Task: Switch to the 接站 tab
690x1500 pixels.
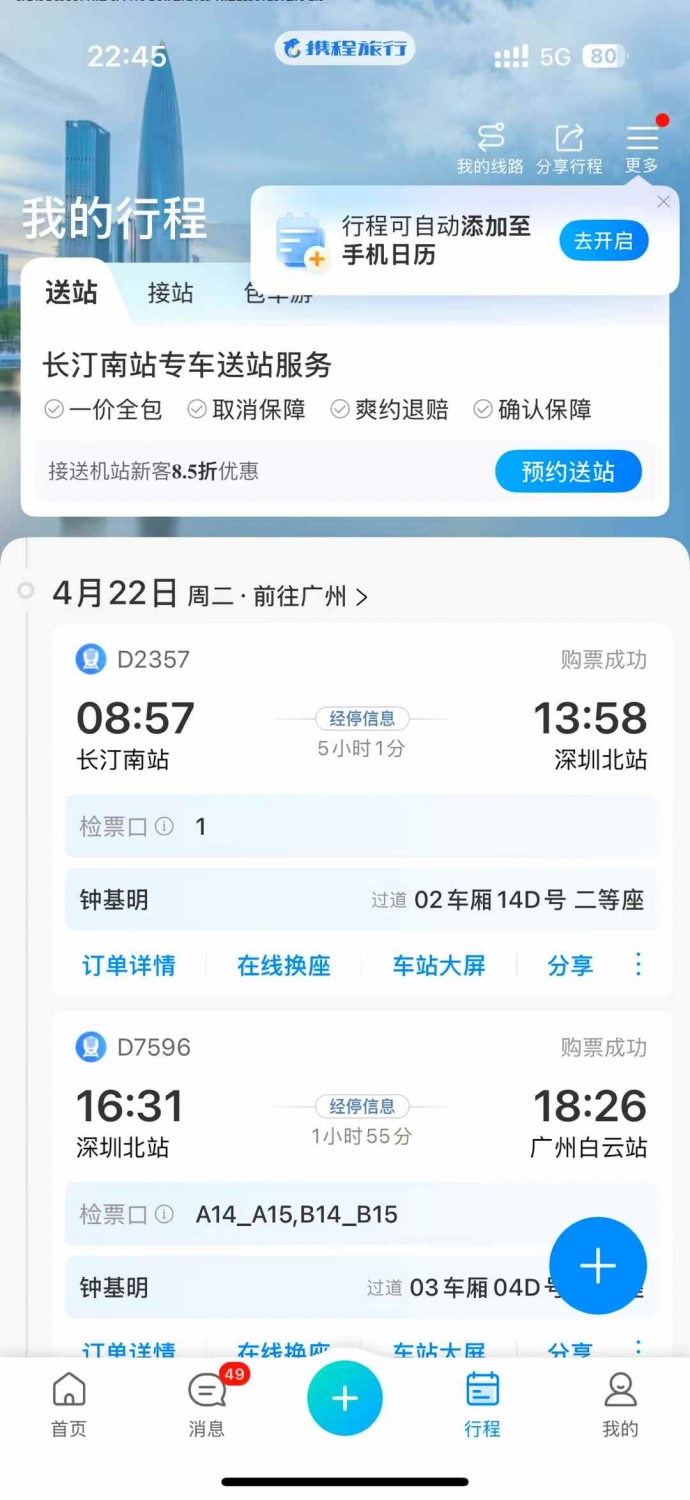Action: [171, 293]
